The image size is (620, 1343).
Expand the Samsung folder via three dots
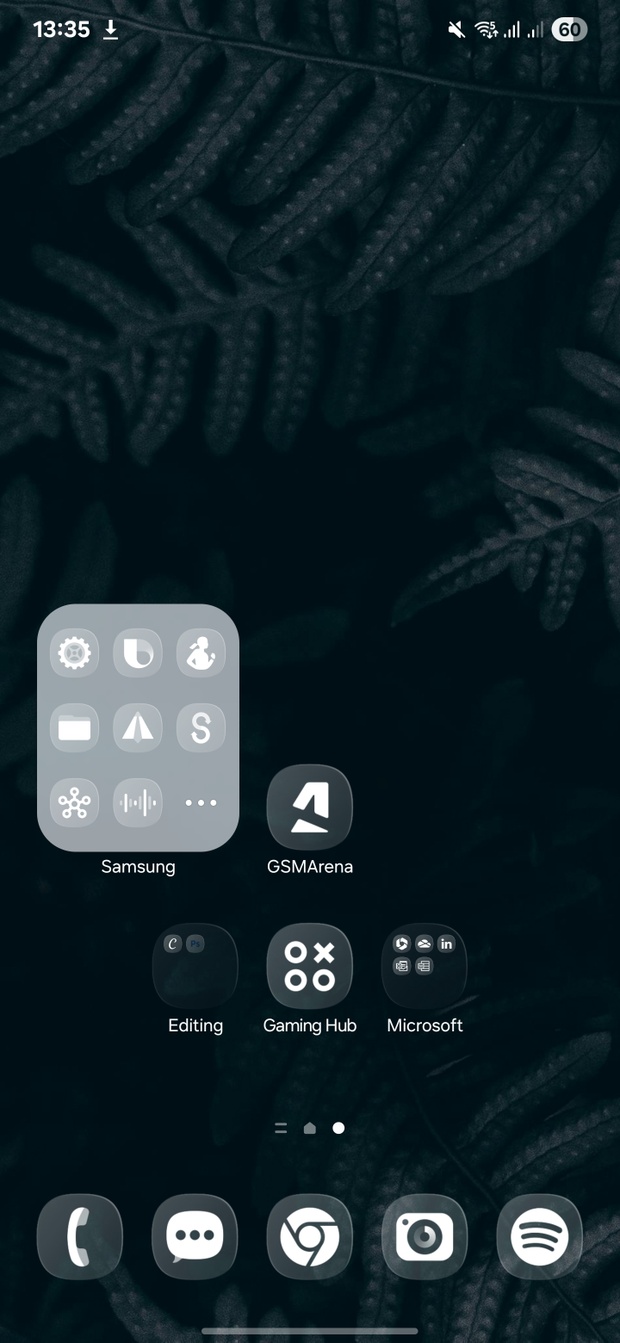pyautogui.click(x=201, y=803)
